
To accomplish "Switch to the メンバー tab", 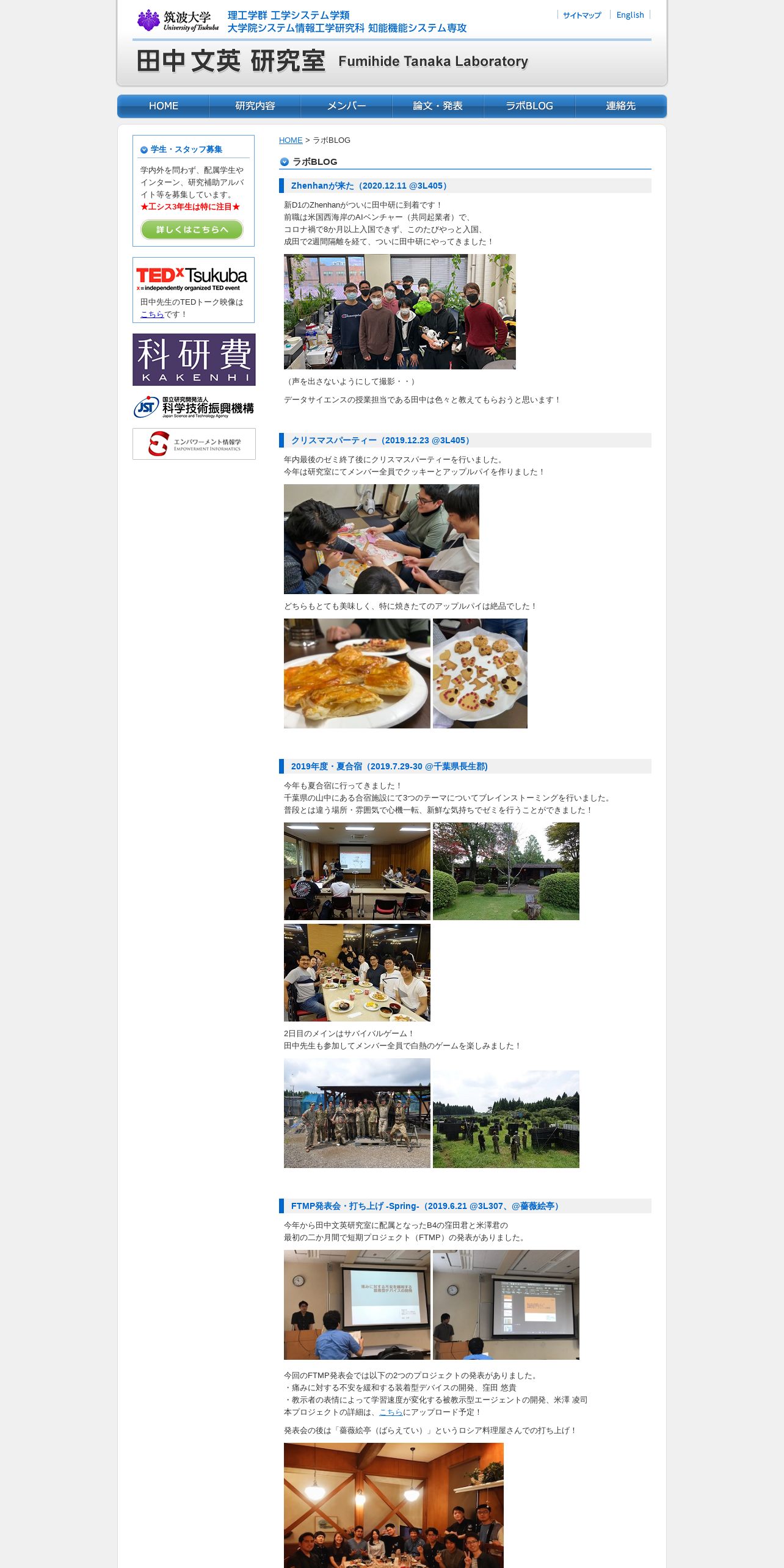I will click(x=346, y=106).
